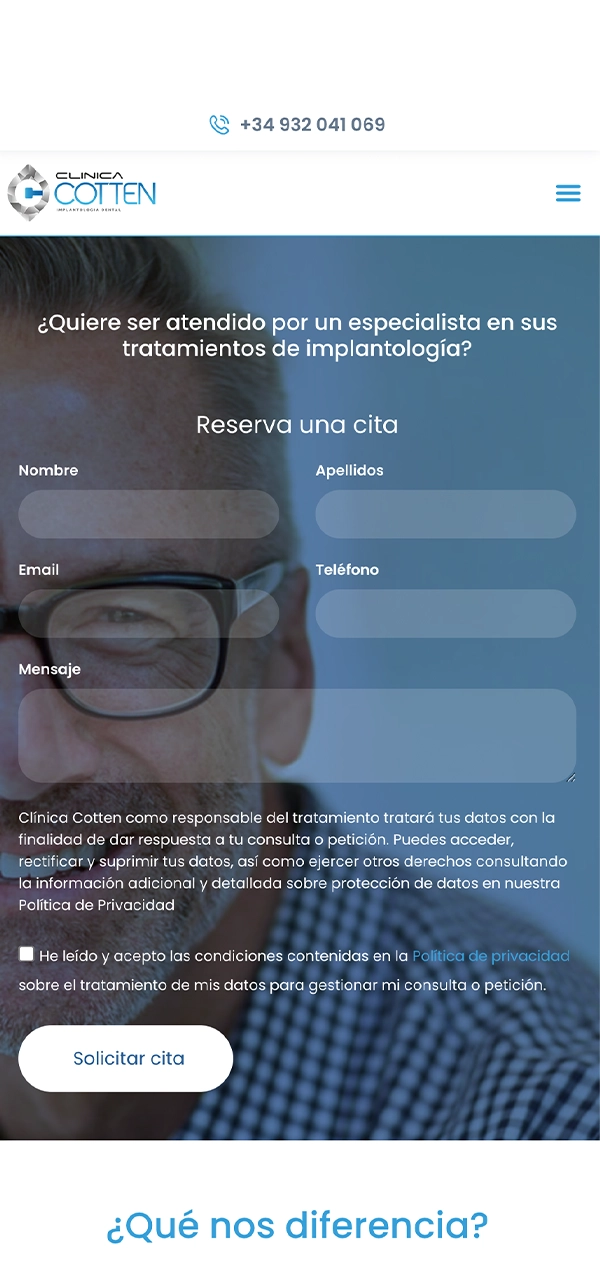
Task: Check the privacy policy acceptance checkbox
Action: pos(26,954)
